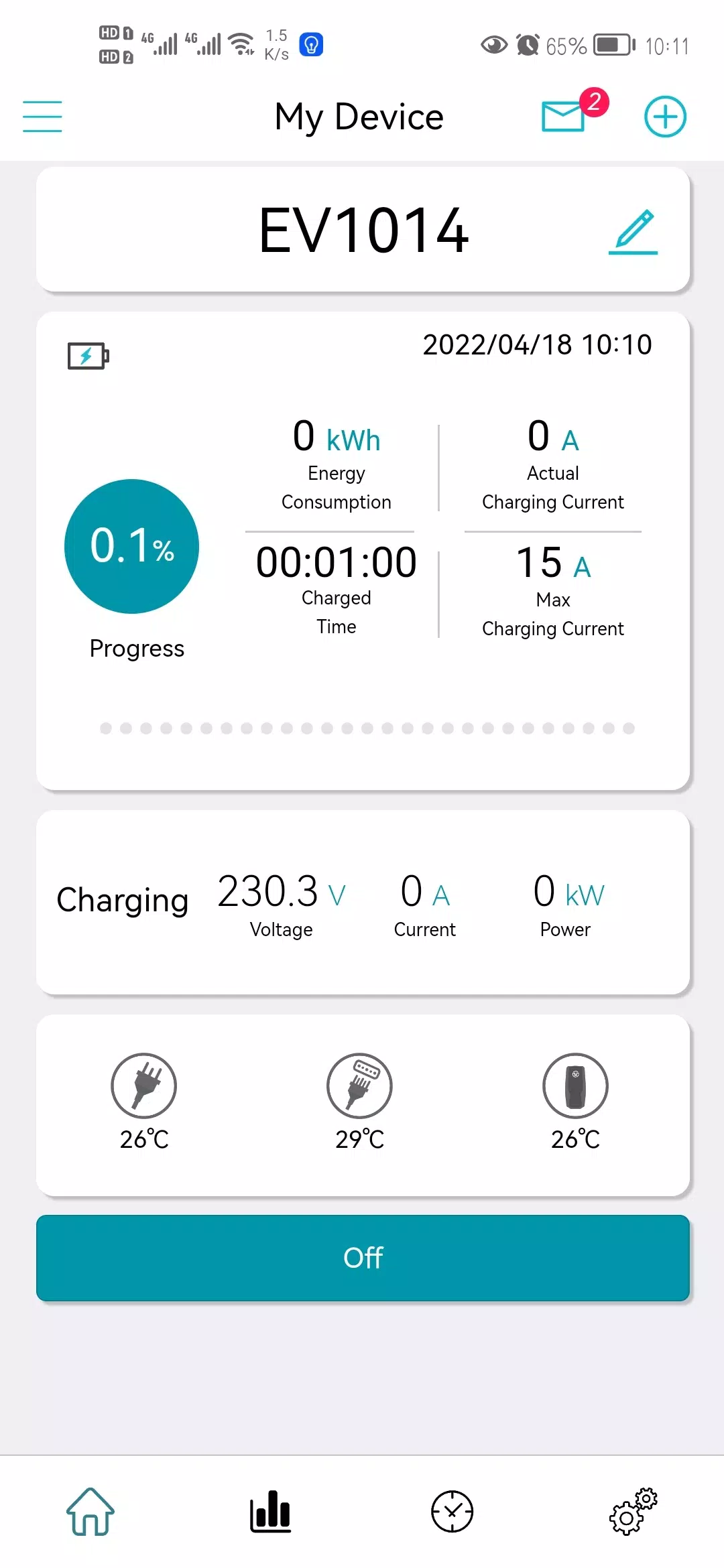Image resolution: width=724 pixels, height=1568 pixels.
Task: Open the messages inbox
Action: [x=564, y=117]
